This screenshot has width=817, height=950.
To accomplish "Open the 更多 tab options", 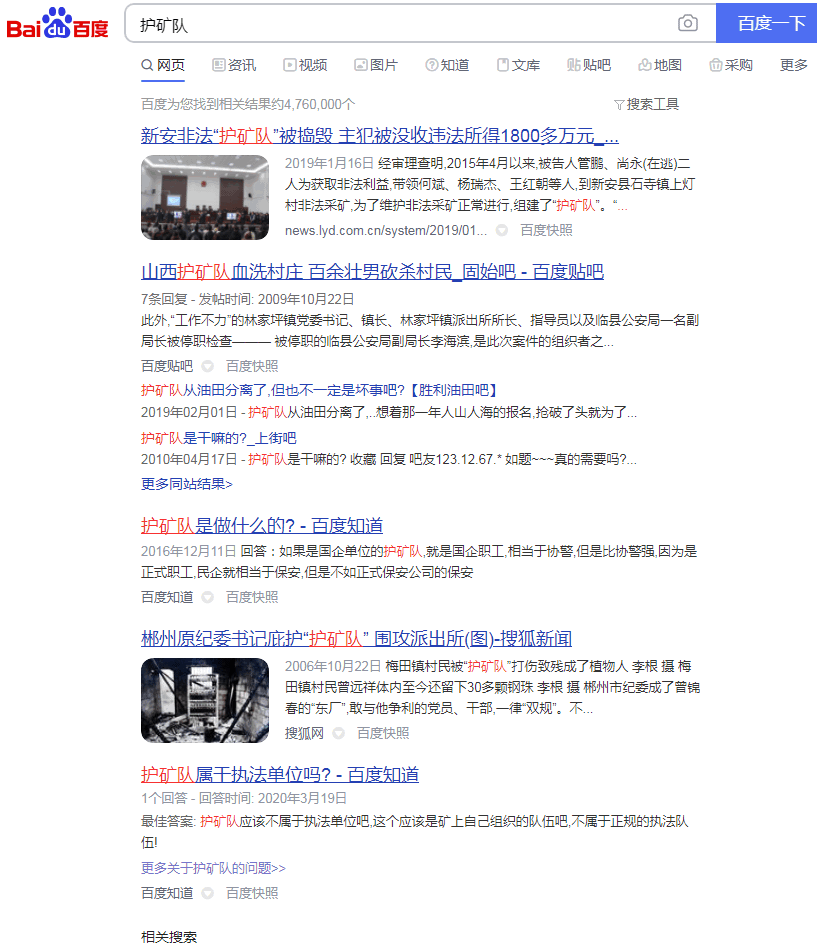I will 794,65.
